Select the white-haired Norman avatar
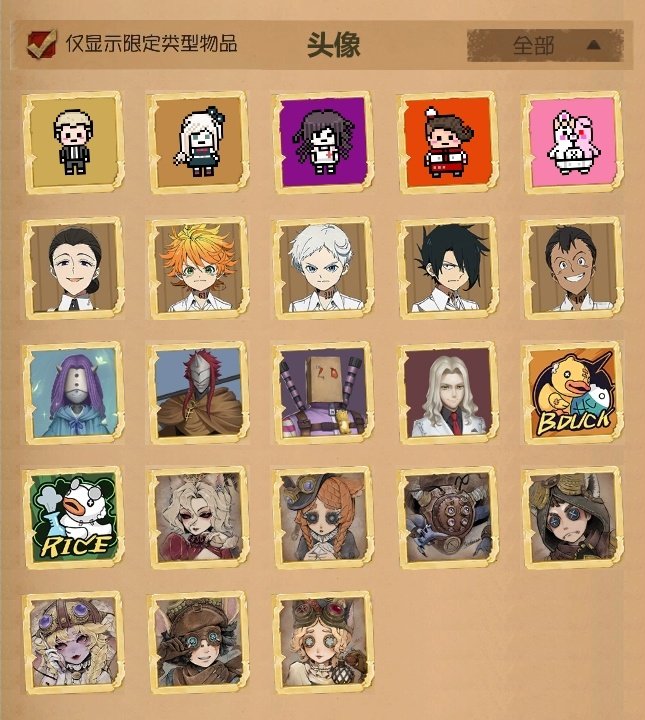Viewport: 645px width, 720px height. click(x=322, y=265)
